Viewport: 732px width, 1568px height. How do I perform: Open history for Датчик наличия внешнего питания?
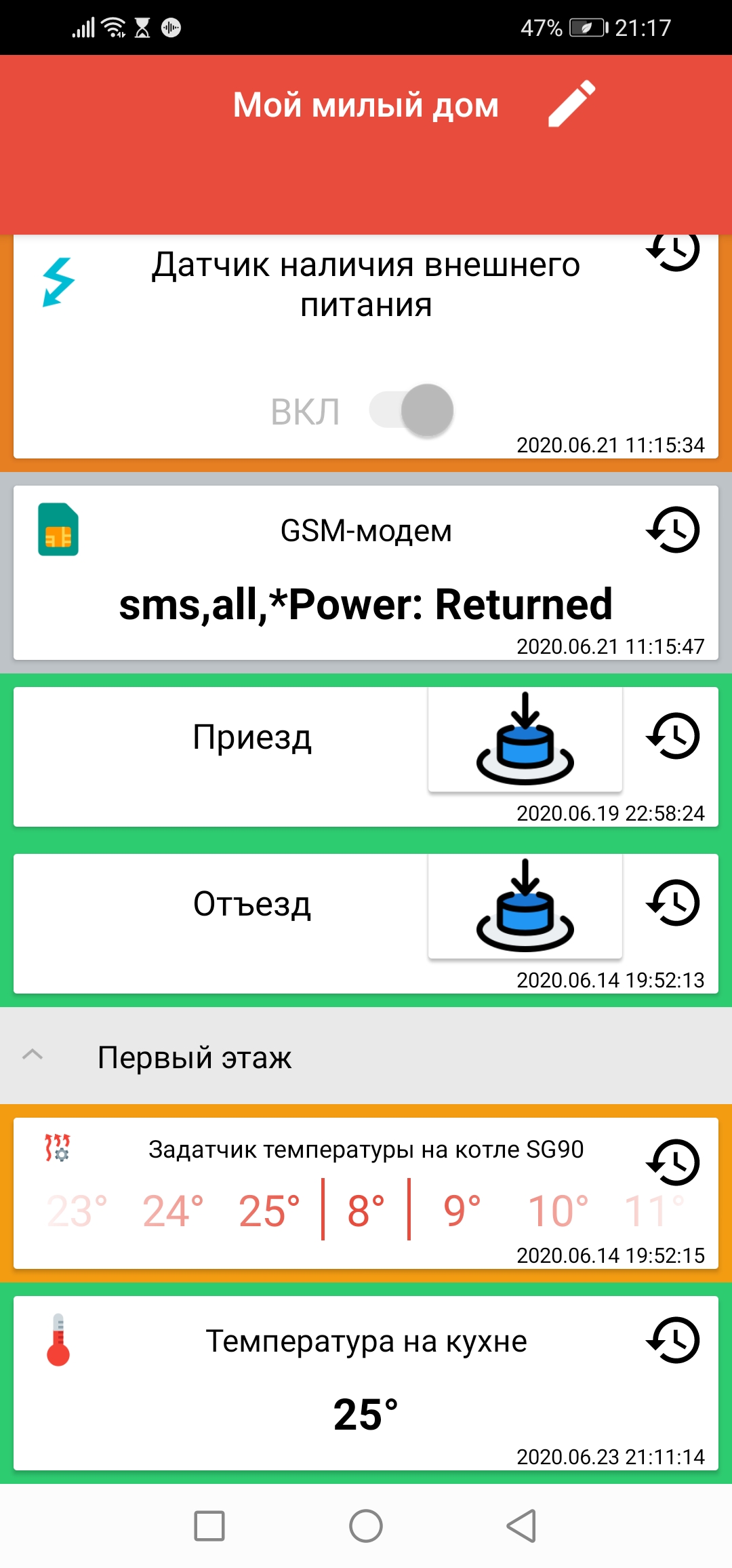[673, 251]
